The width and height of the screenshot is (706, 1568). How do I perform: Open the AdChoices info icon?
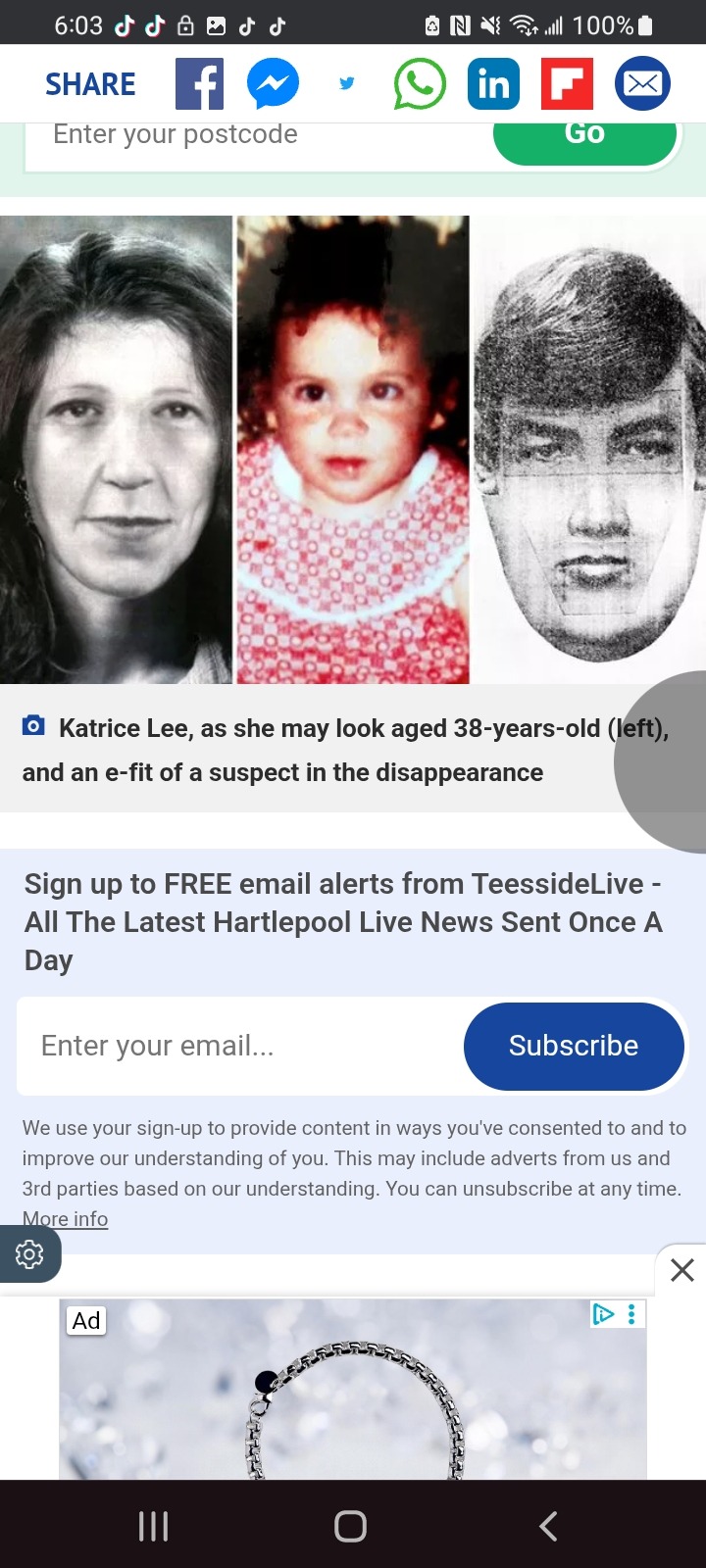tap(603, 1314)
